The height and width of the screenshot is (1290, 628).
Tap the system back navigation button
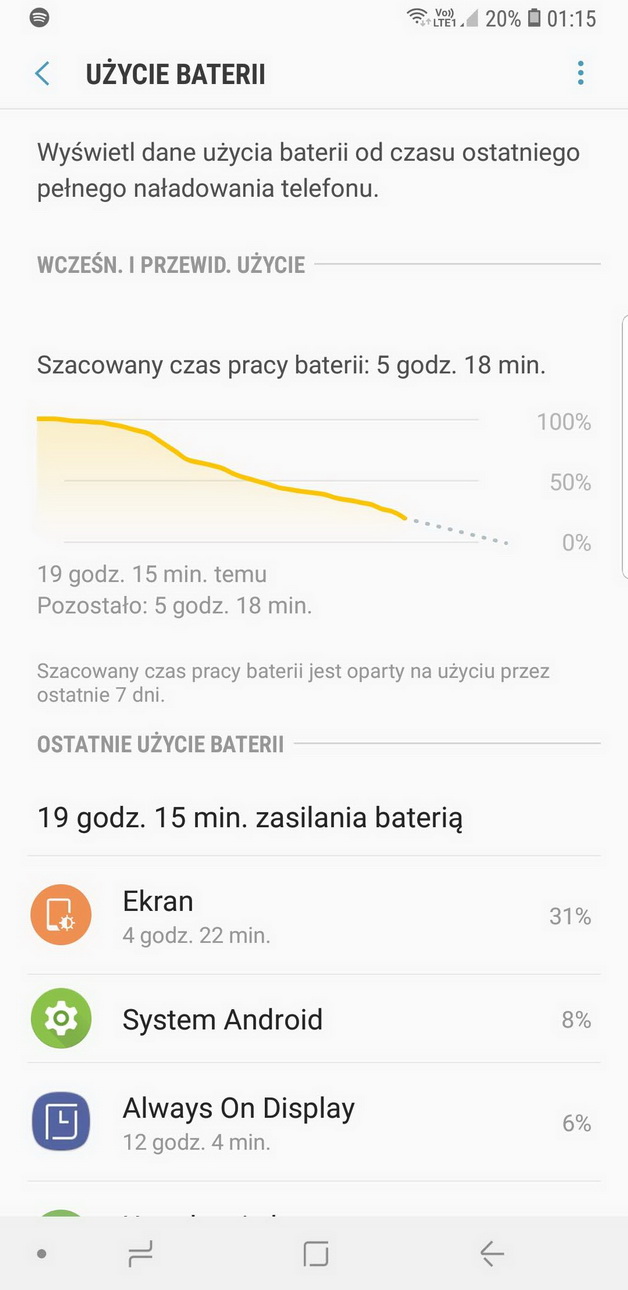(491, 1253)
